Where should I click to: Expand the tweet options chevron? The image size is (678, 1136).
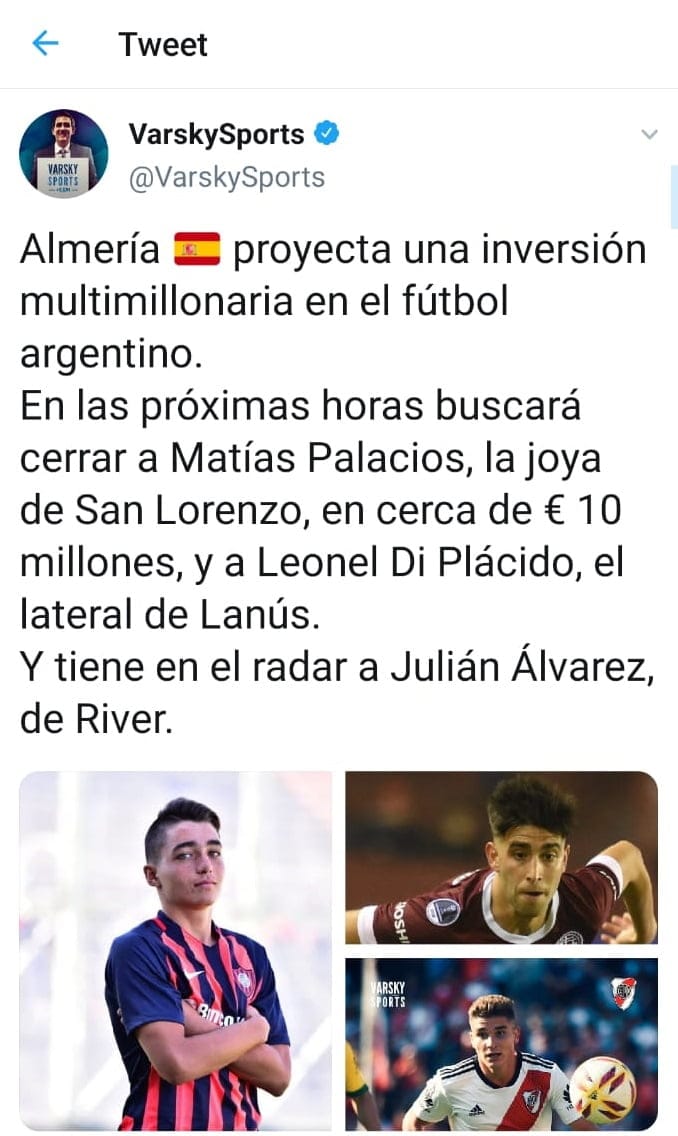[649, 134]
